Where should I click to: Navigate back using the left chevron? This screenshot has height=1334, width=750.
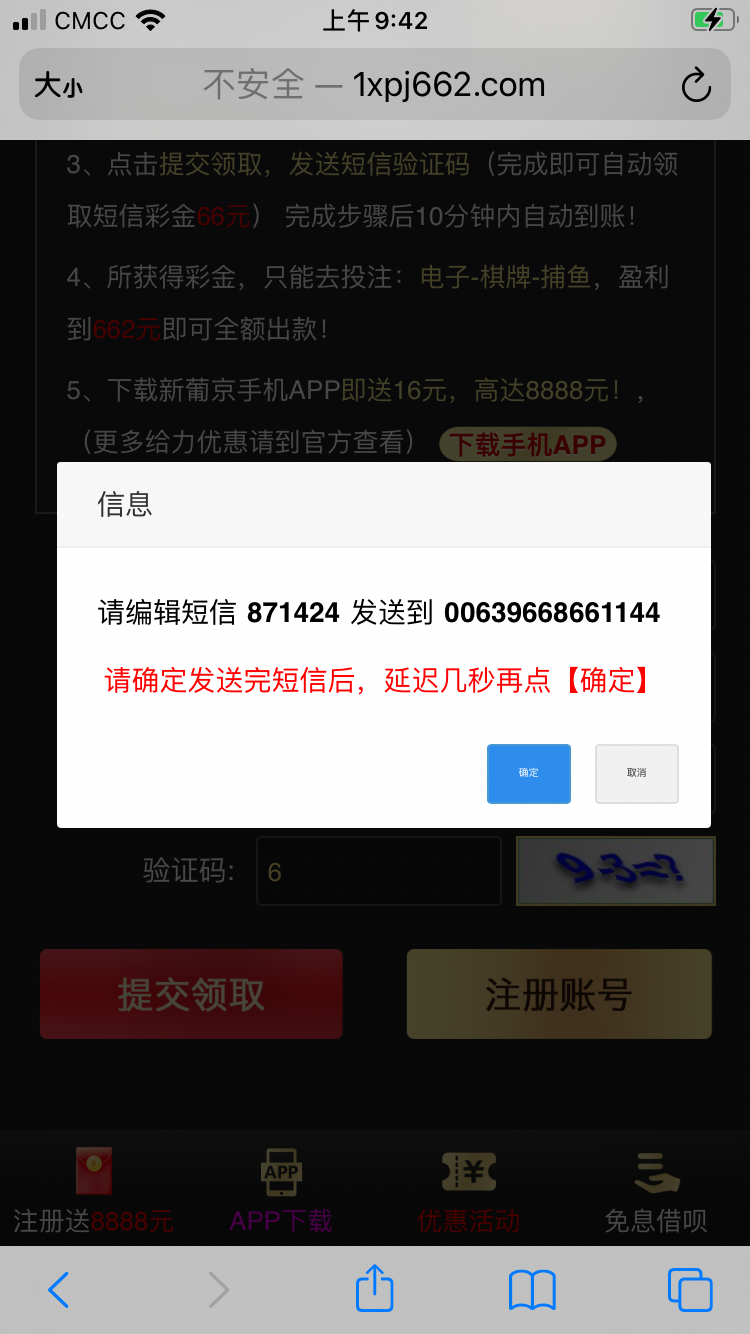click(x=57, y=1290)
